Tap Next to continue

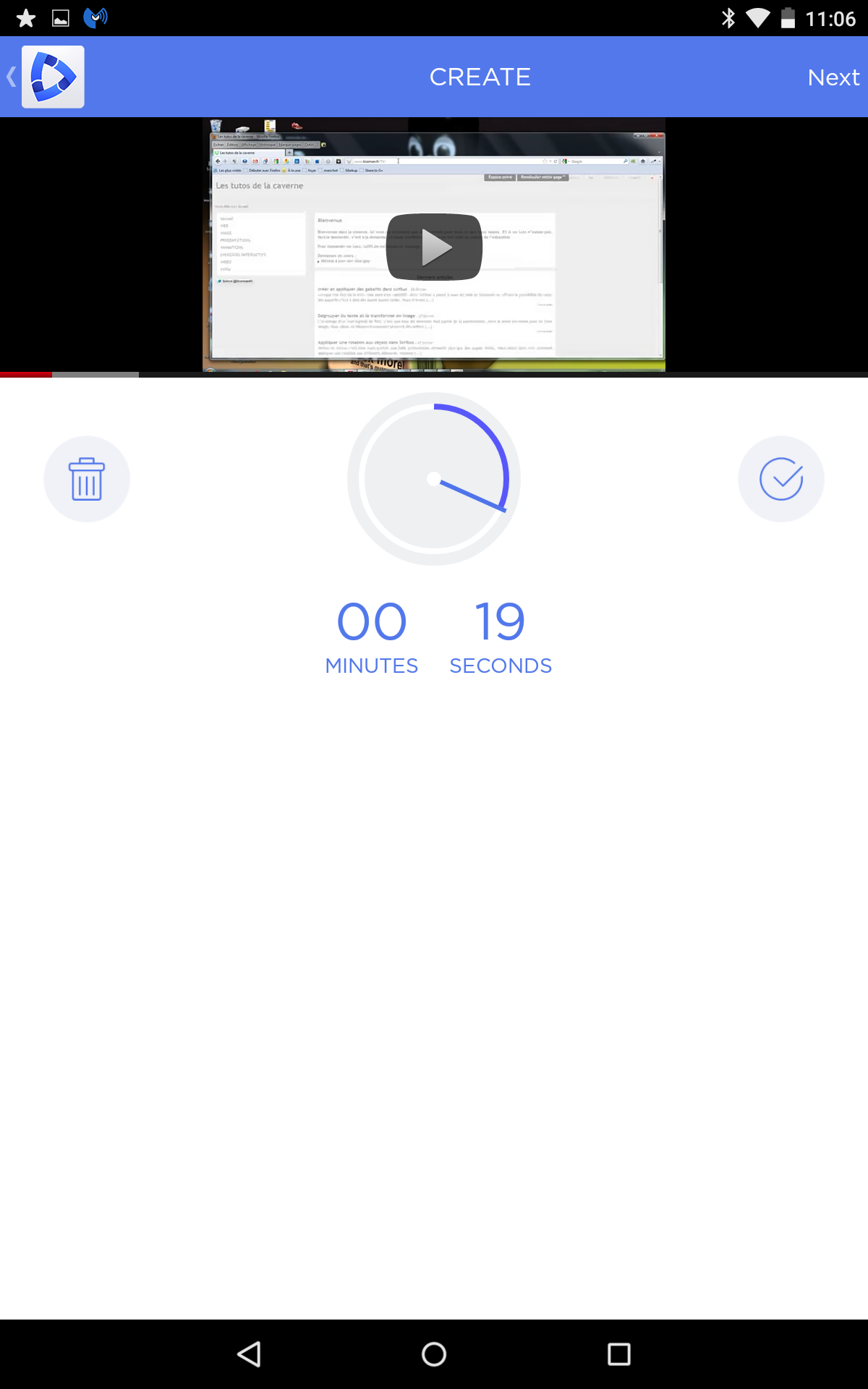(x=833, y=77)
